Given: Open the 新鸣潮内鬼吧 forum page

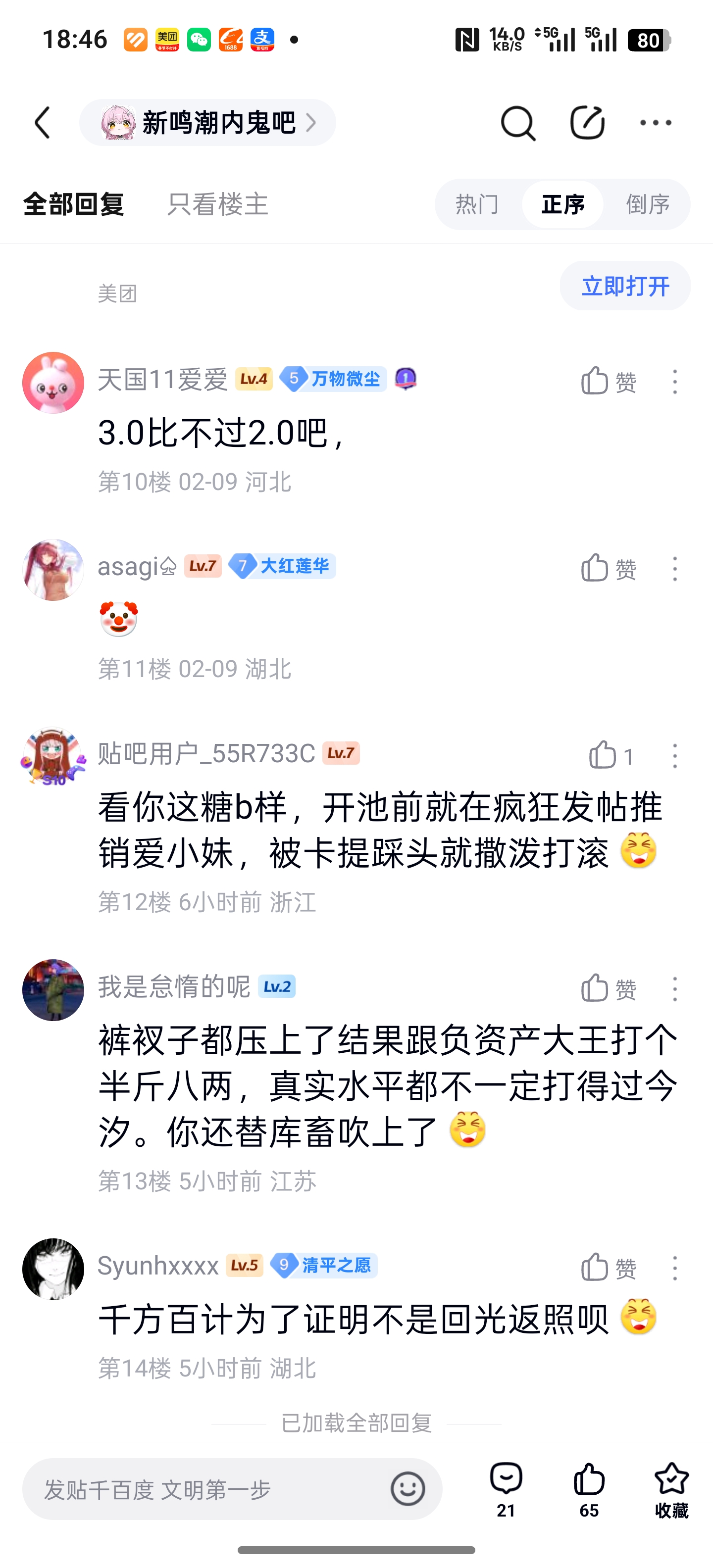Looking at the screenshot, I should (x=207, y=123).
